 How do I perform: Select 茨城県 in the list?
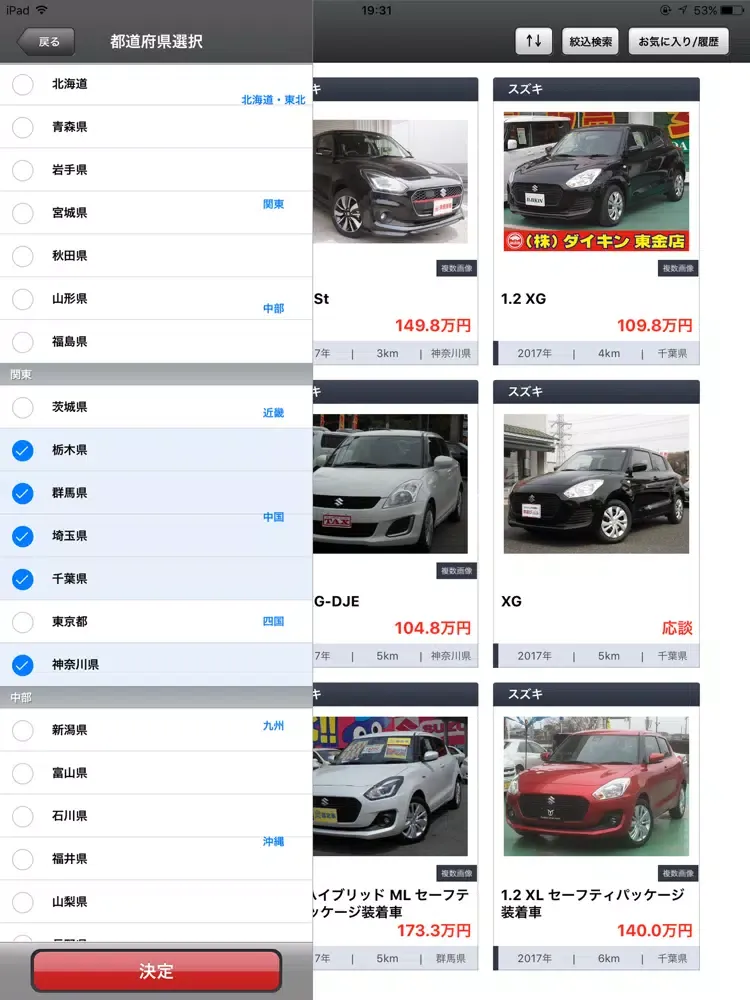[22, 407]
